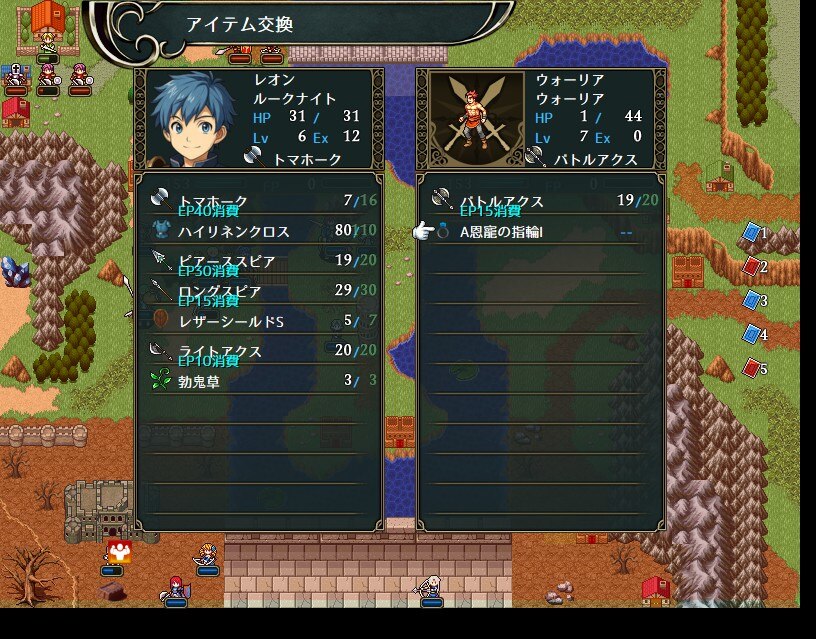
Task: Select バトルアクス in ウォーリア's inventory
Action: 502,201
